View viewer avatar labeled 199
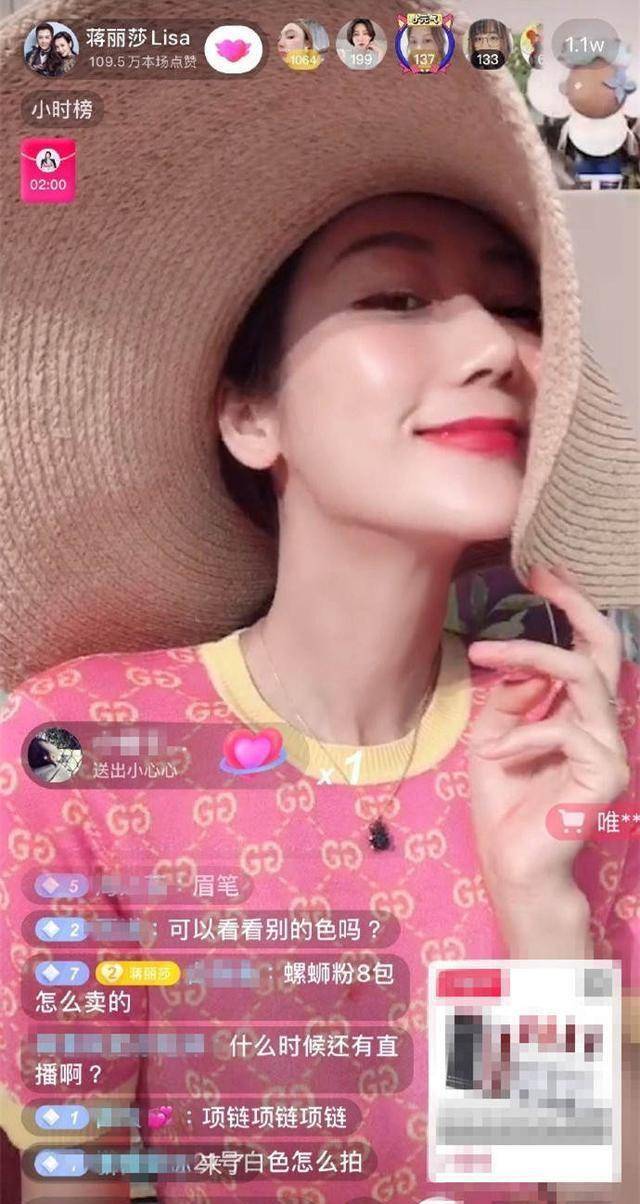The image size is (640, 1204). [361, 44]
